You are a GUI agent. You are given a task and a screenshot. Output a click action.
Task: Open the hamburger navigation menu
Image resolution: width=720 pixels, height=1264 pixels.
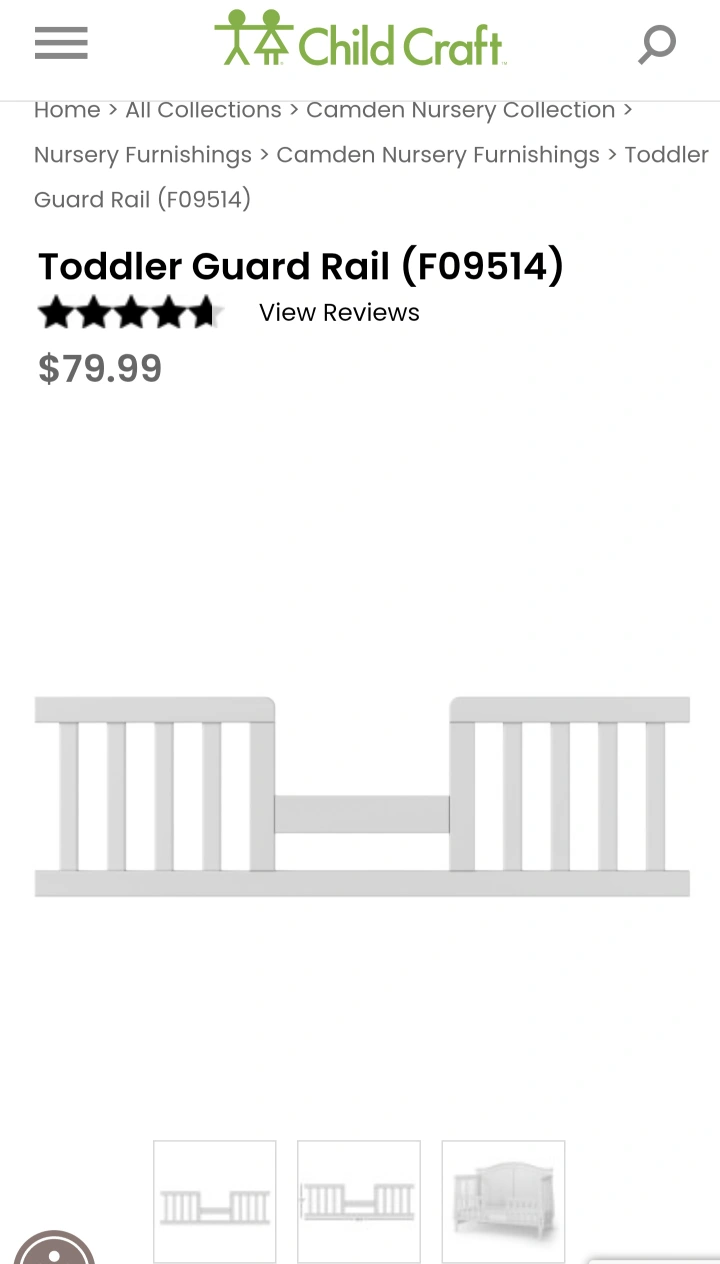pyautogui.click(x=61, y=43)
